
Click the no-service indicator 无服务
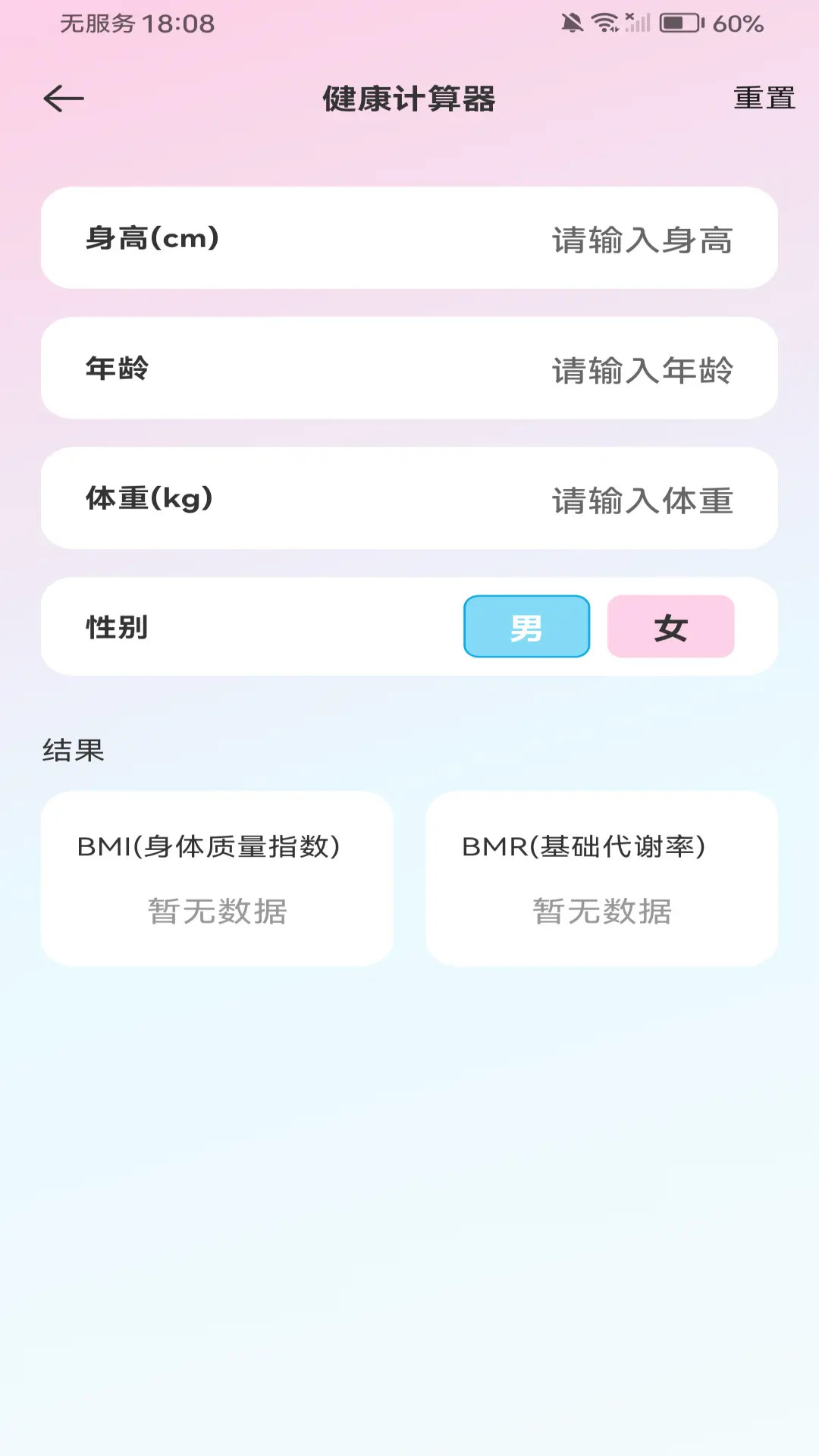99,24
